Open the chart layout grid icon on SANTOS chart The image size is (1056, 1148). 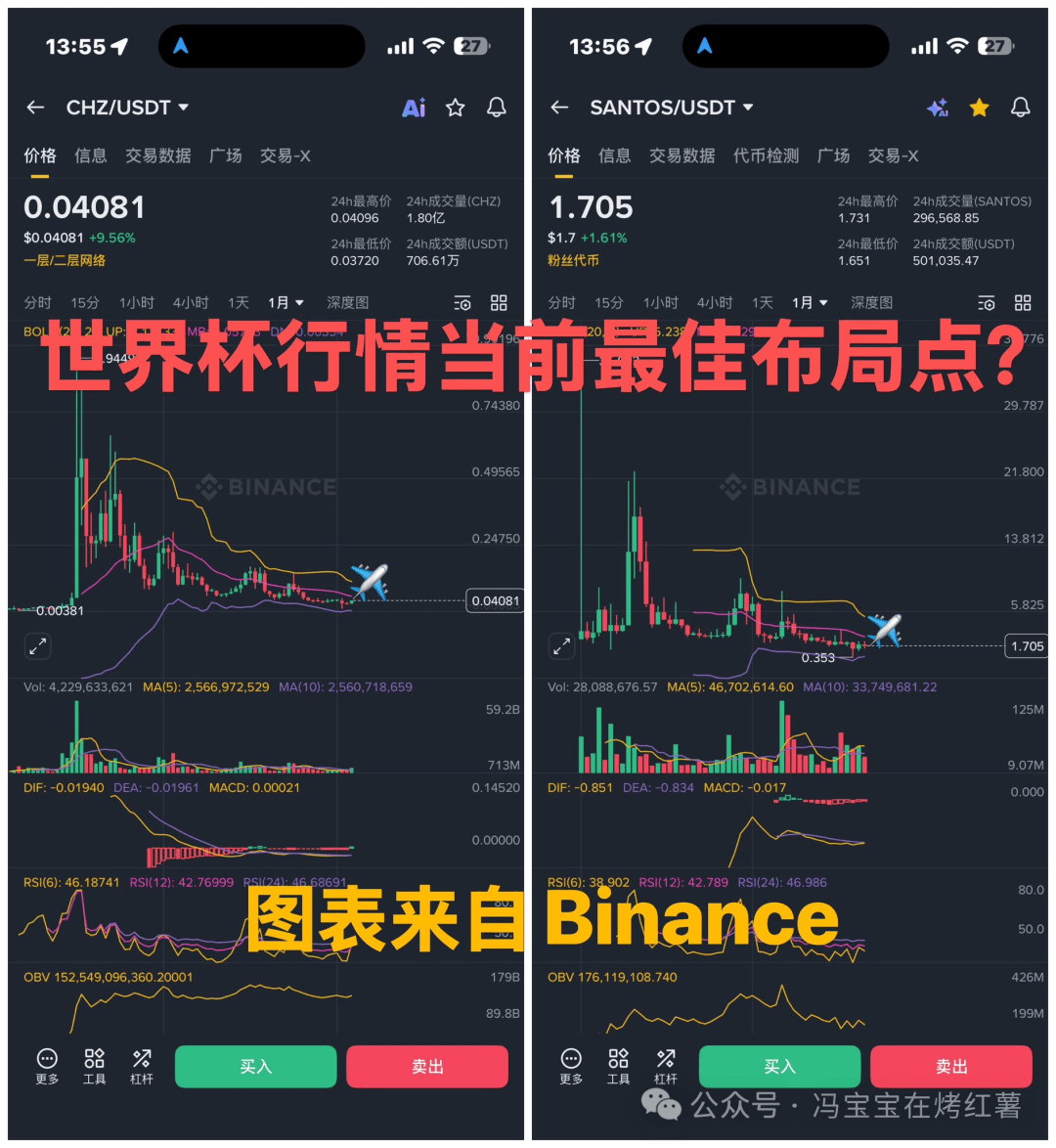[1023, 302]
